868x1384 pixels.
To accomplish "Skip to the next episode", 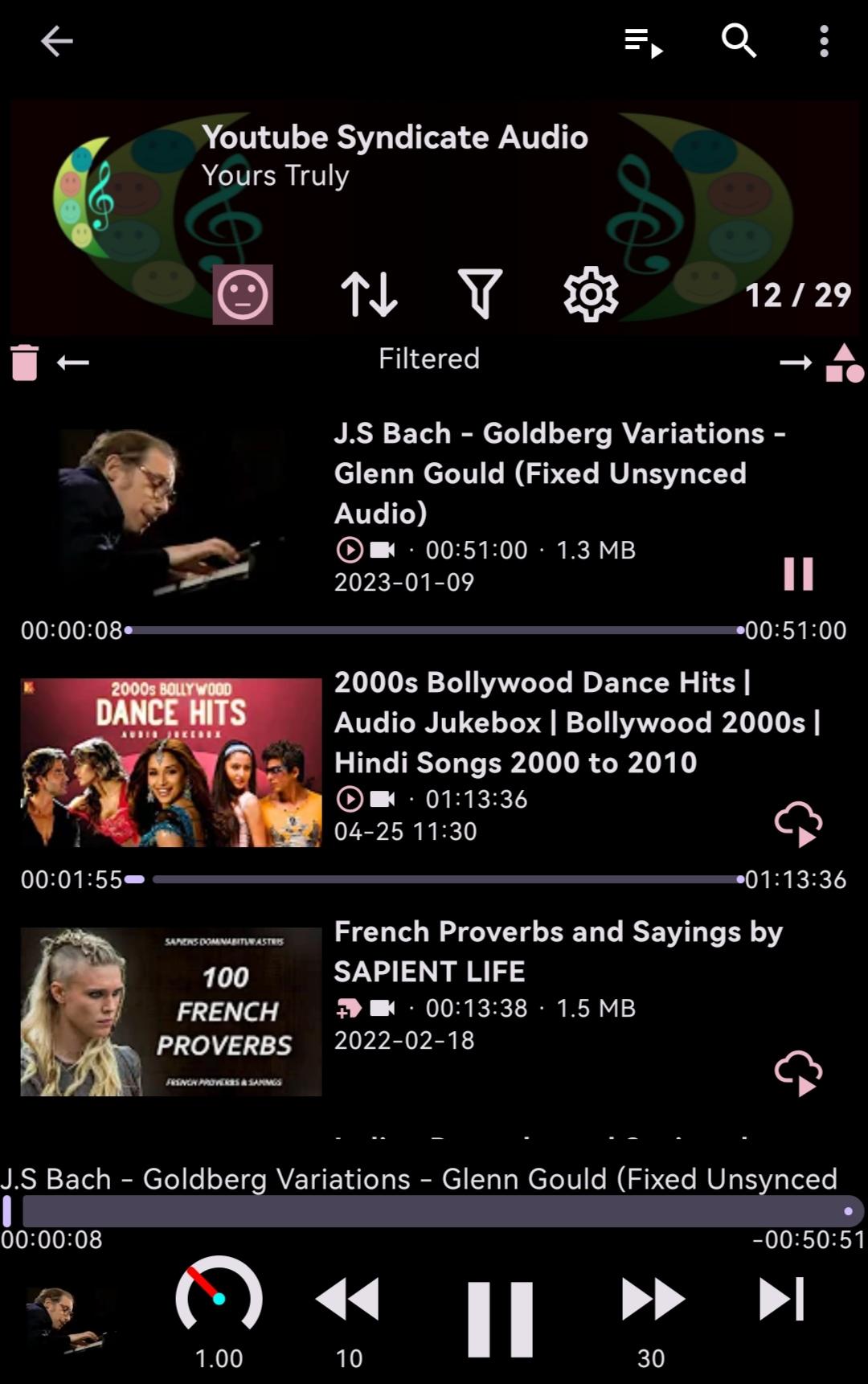I will click(781, 1300).
